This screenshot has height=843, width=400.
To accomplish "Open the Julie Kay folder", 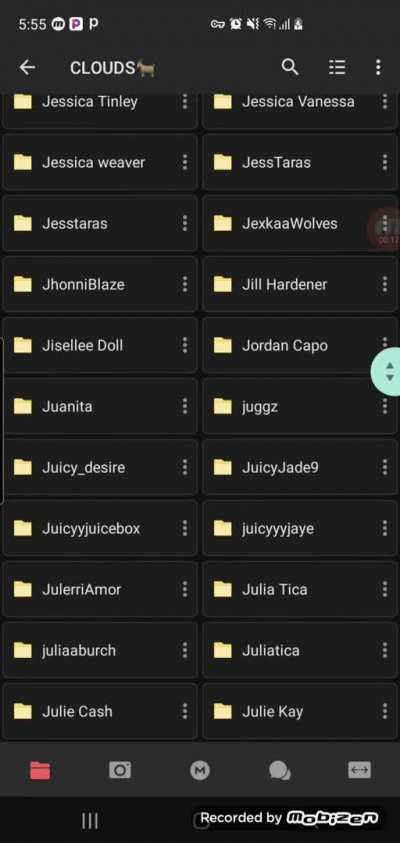I will pos(300,711).
